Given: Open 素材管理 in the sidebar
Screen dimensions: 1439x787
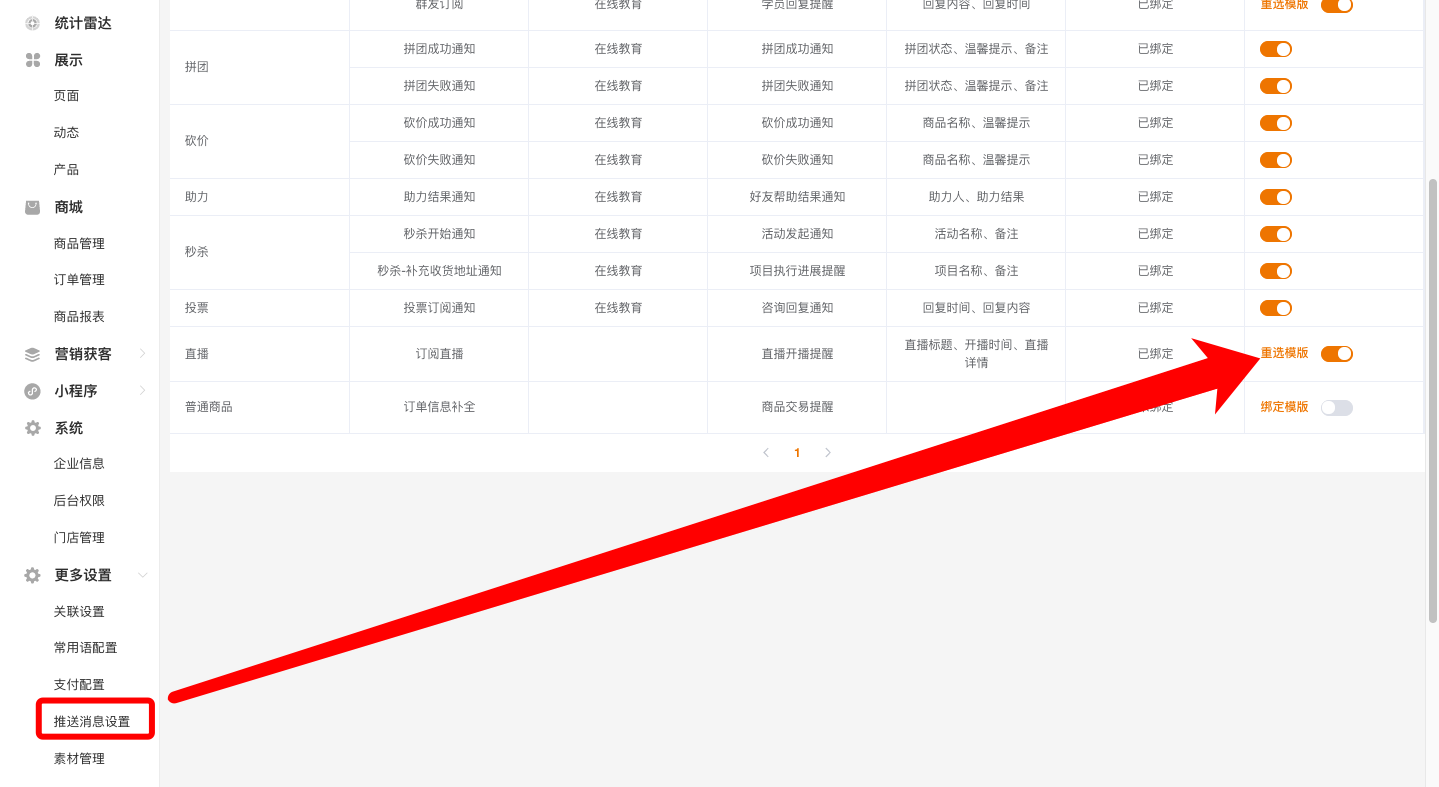Looking at the screenshot, I should (x=79, y=758).
